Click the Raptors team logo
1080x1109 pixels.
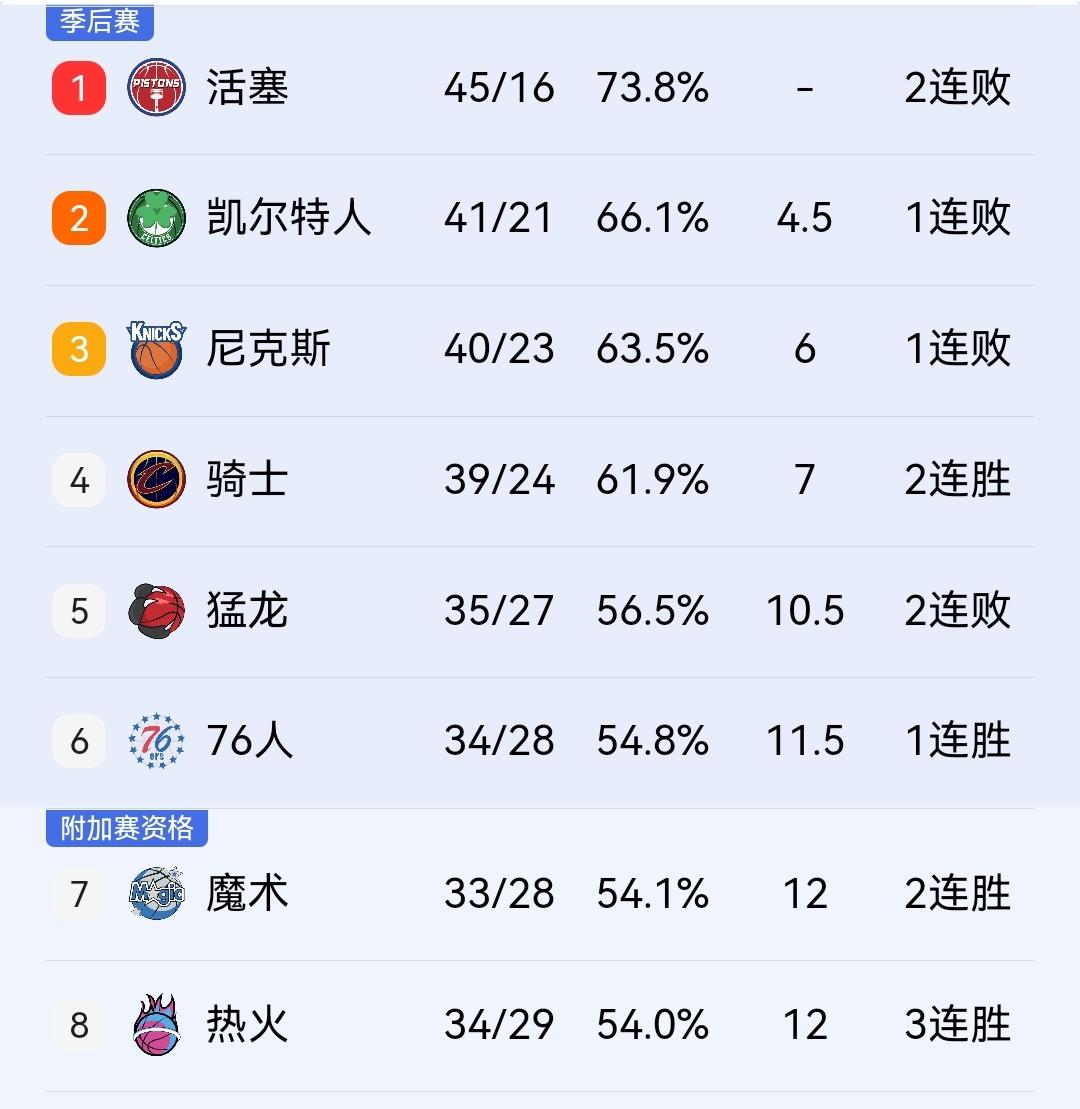156,610
